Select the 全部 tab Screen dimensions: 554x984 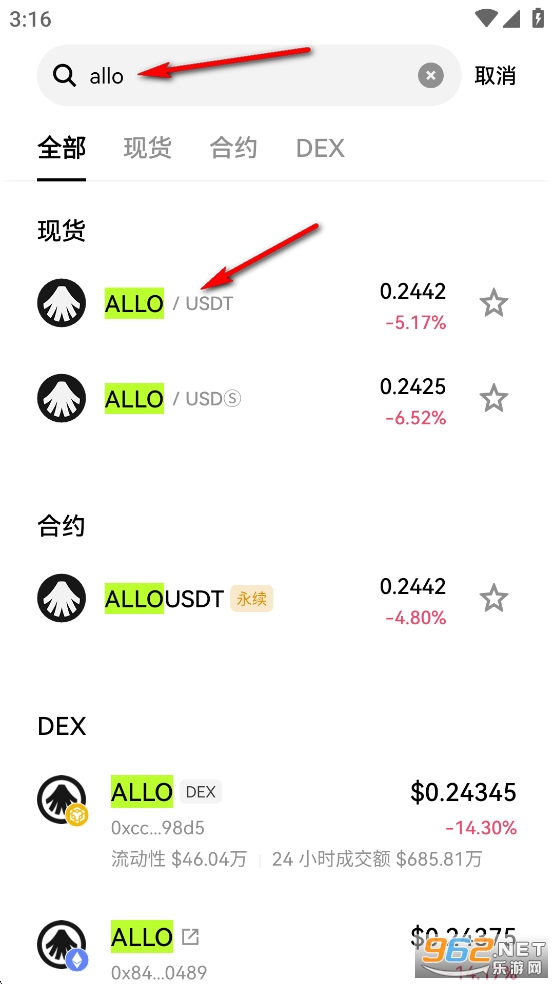[x=61, y=149]
